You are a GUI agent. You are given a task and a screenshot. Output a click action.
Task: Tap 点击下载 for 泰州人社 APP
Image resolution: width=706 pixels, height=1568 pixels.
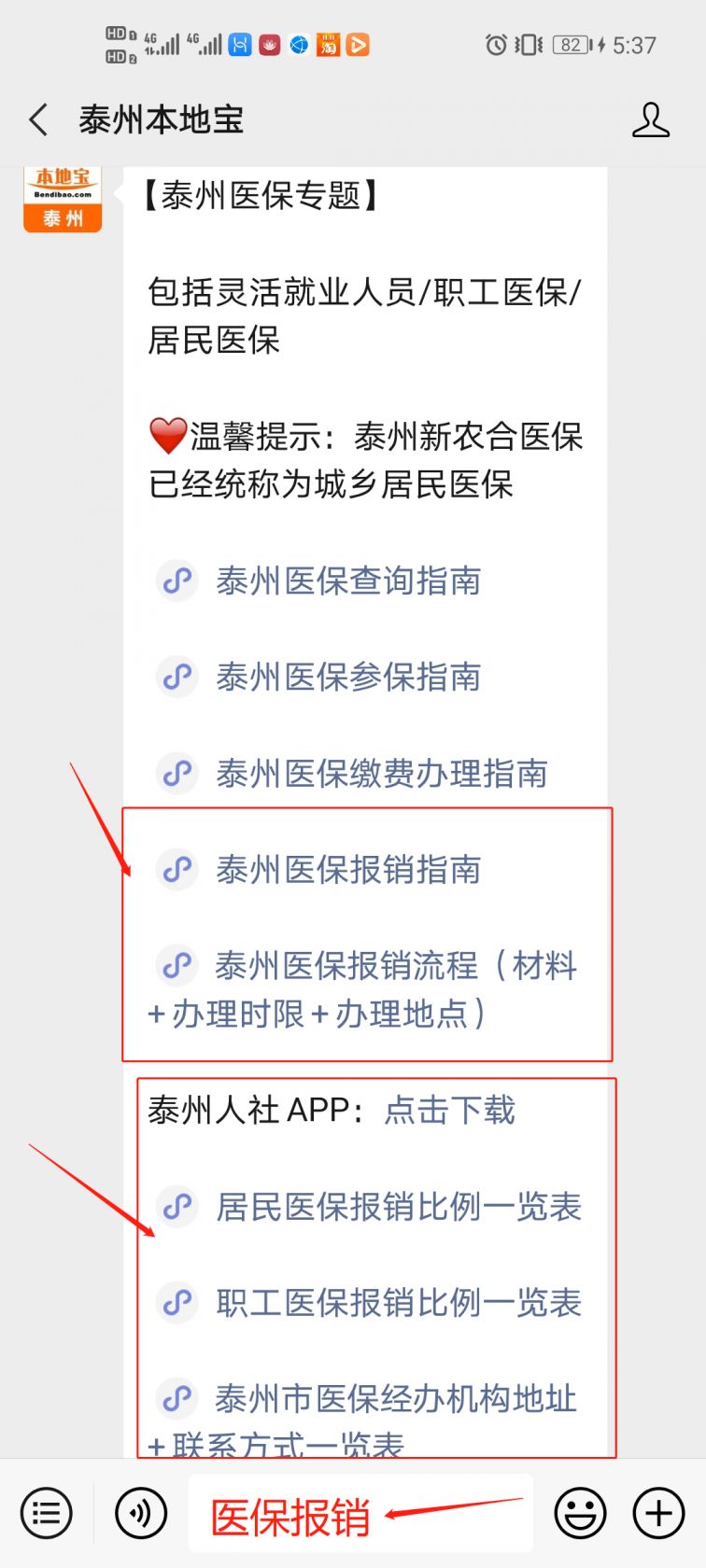click(x=449, y=1110)
